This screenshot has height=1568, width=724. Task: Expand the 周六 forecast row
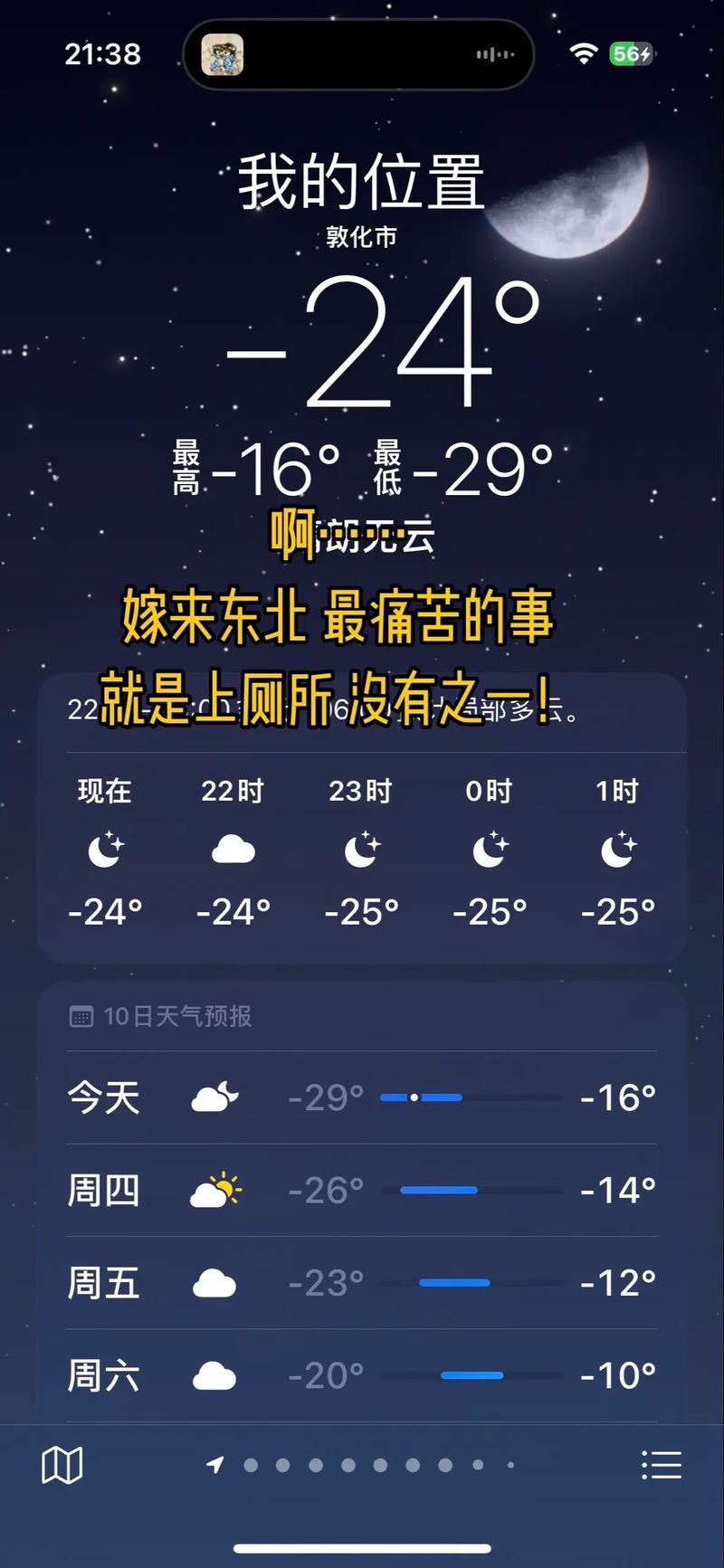point(362,1374)
